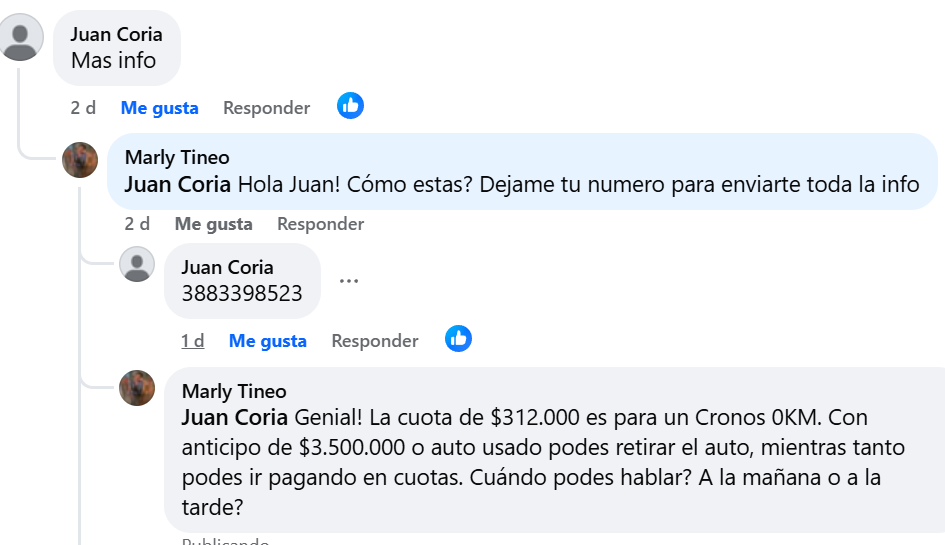Open reactions on the 3883398523 comment

click(458, 338)
